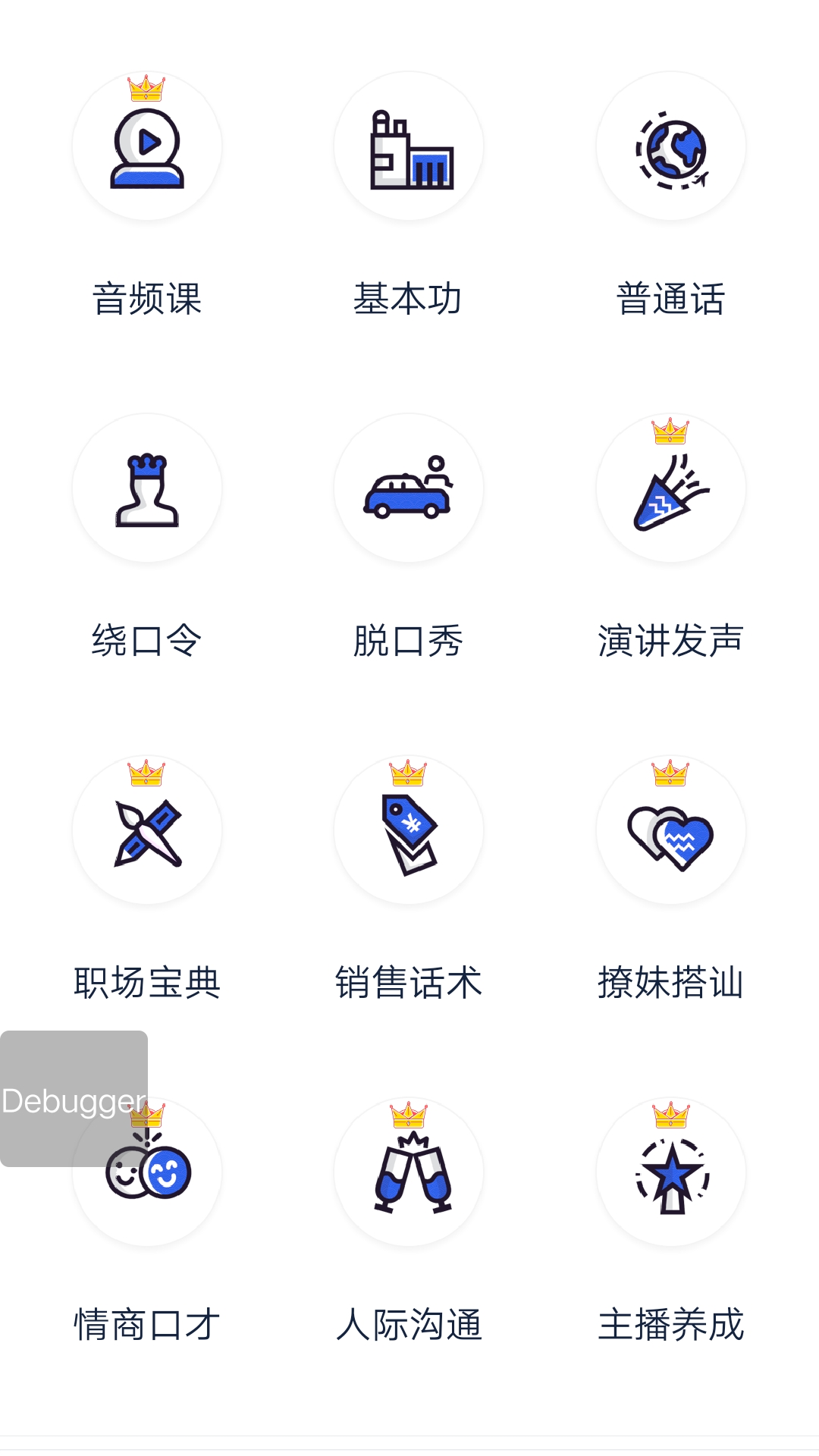Tap the 主播养成 text label

point(670,1325)
